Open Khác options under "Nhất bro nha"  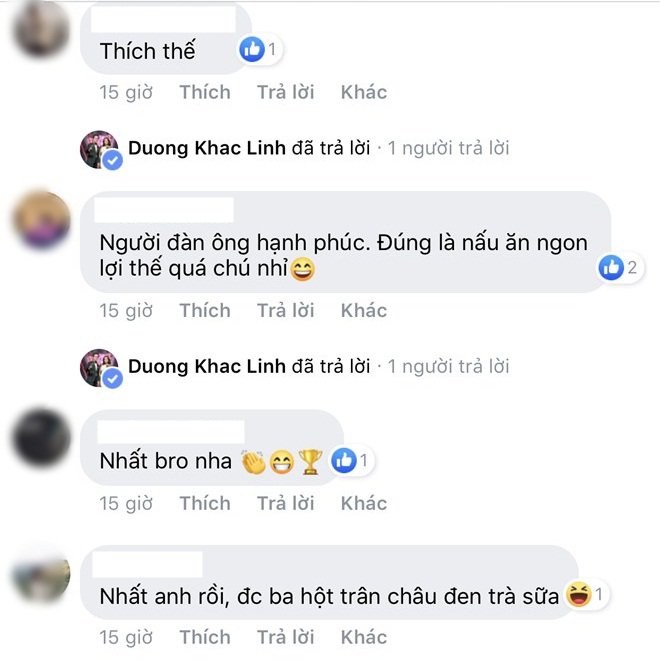pyautogui.click(x=363, y=502)
